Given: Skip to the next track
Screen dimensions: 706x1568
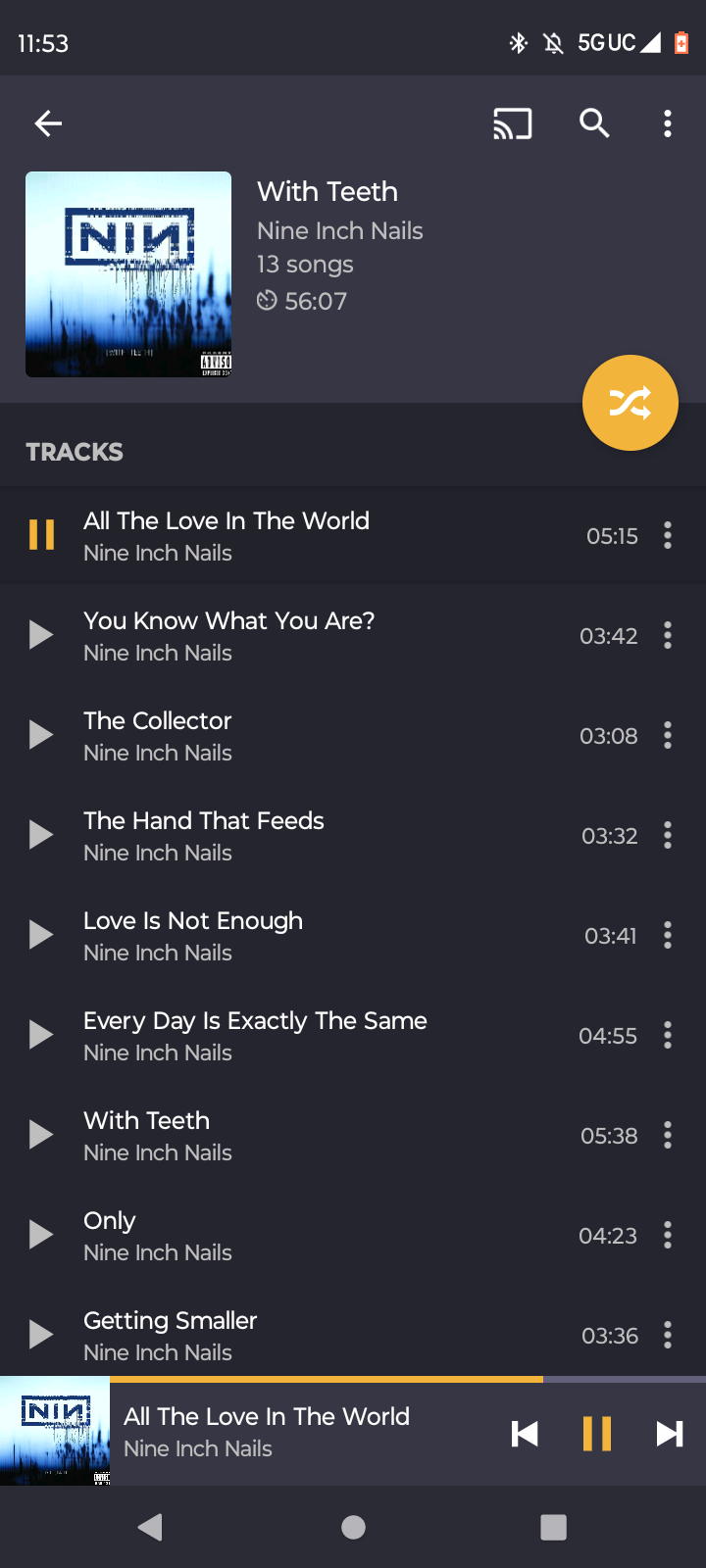Looking at the screenshot, I should 670,1434.
